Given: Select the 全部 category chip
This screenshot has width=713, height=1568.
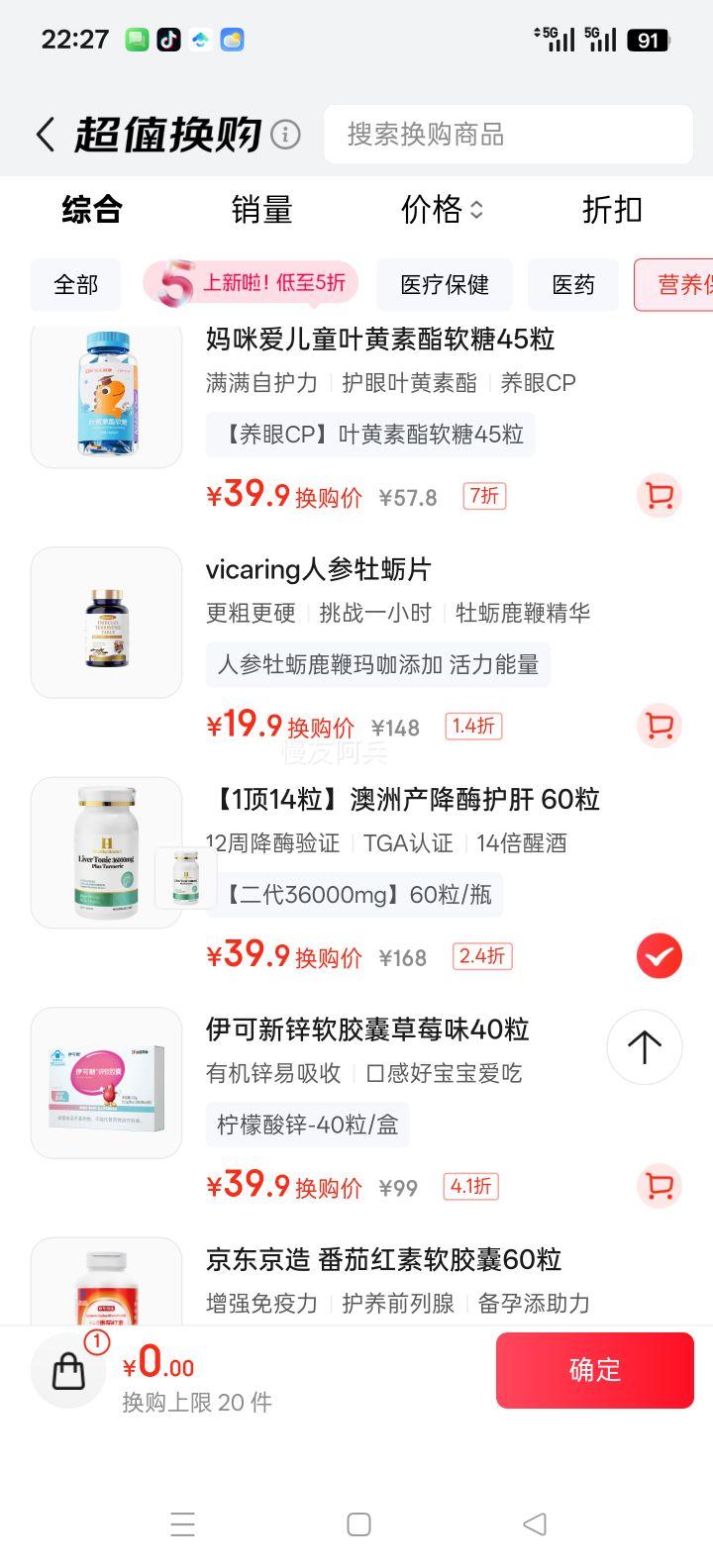Looking at the screenshot, I should 76,285.
